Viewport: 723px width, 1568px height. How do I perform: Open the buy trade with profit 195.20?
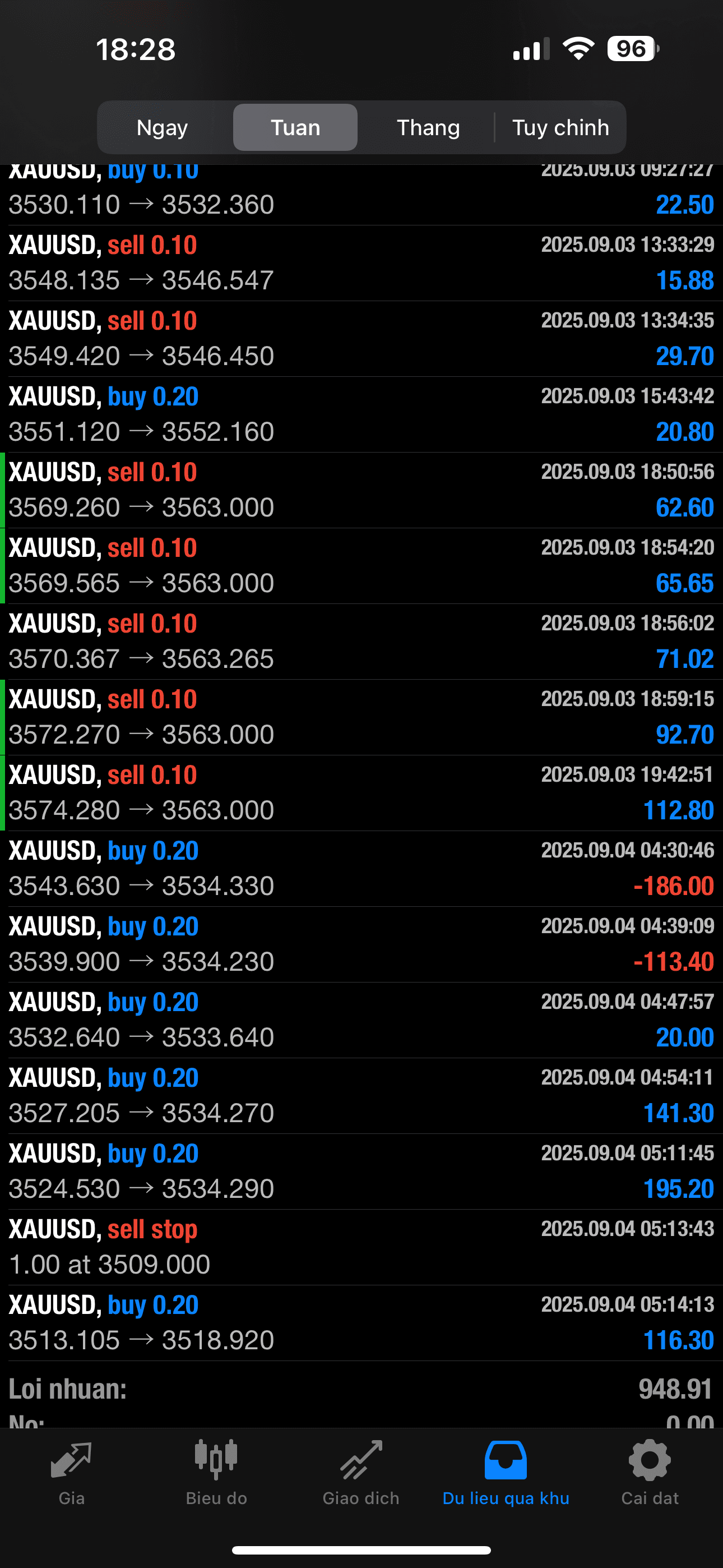point(361,1171)
